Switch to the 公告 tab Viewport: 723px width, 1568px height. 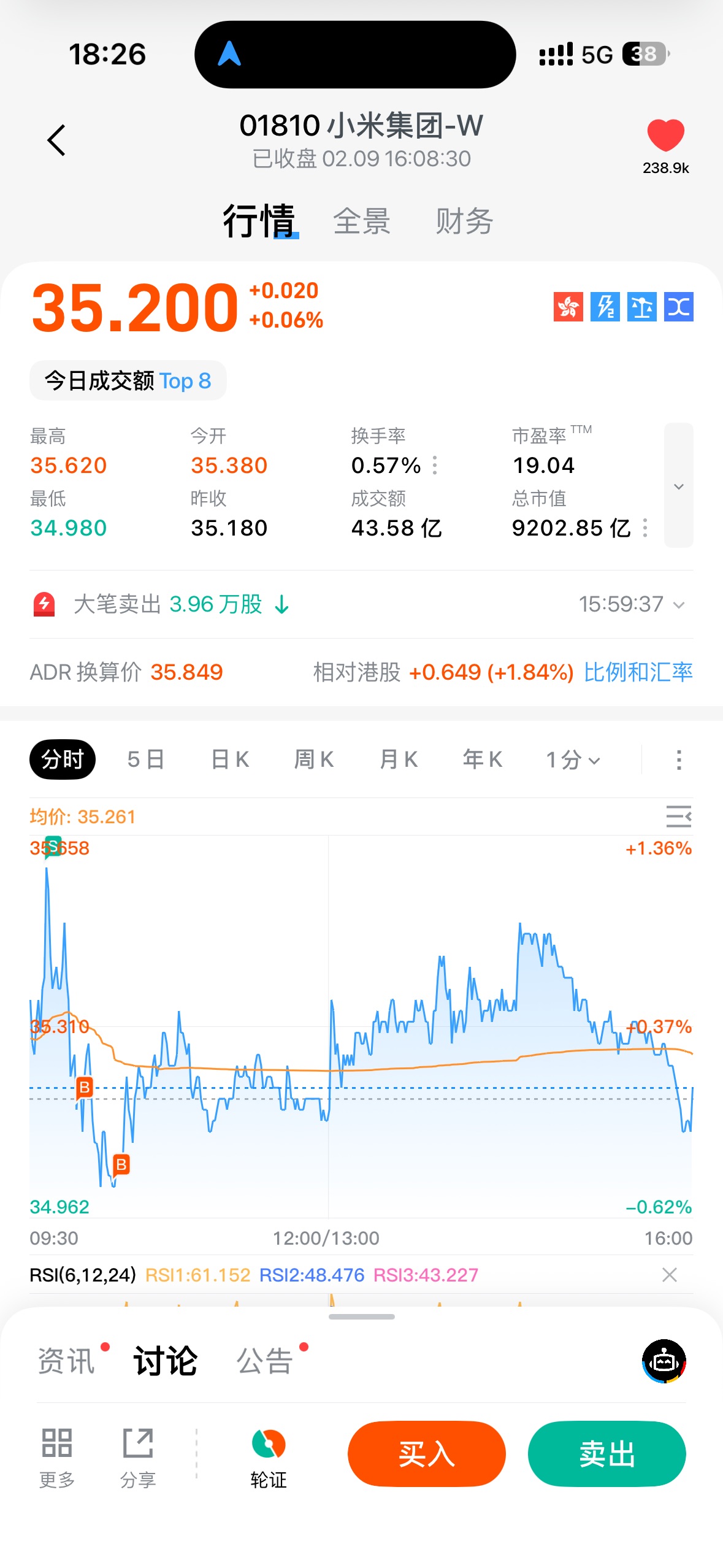click(x=265, y=1361)
